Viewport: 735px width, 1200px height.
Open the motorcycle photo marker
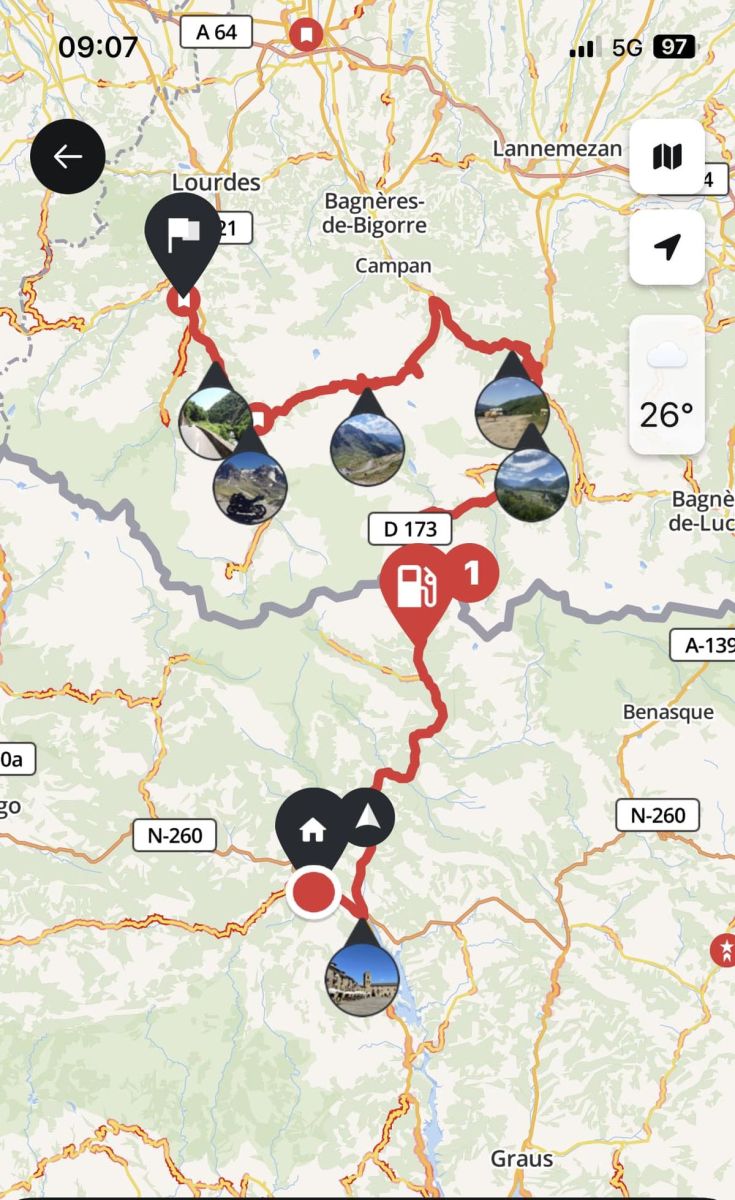tap(250, 488)
